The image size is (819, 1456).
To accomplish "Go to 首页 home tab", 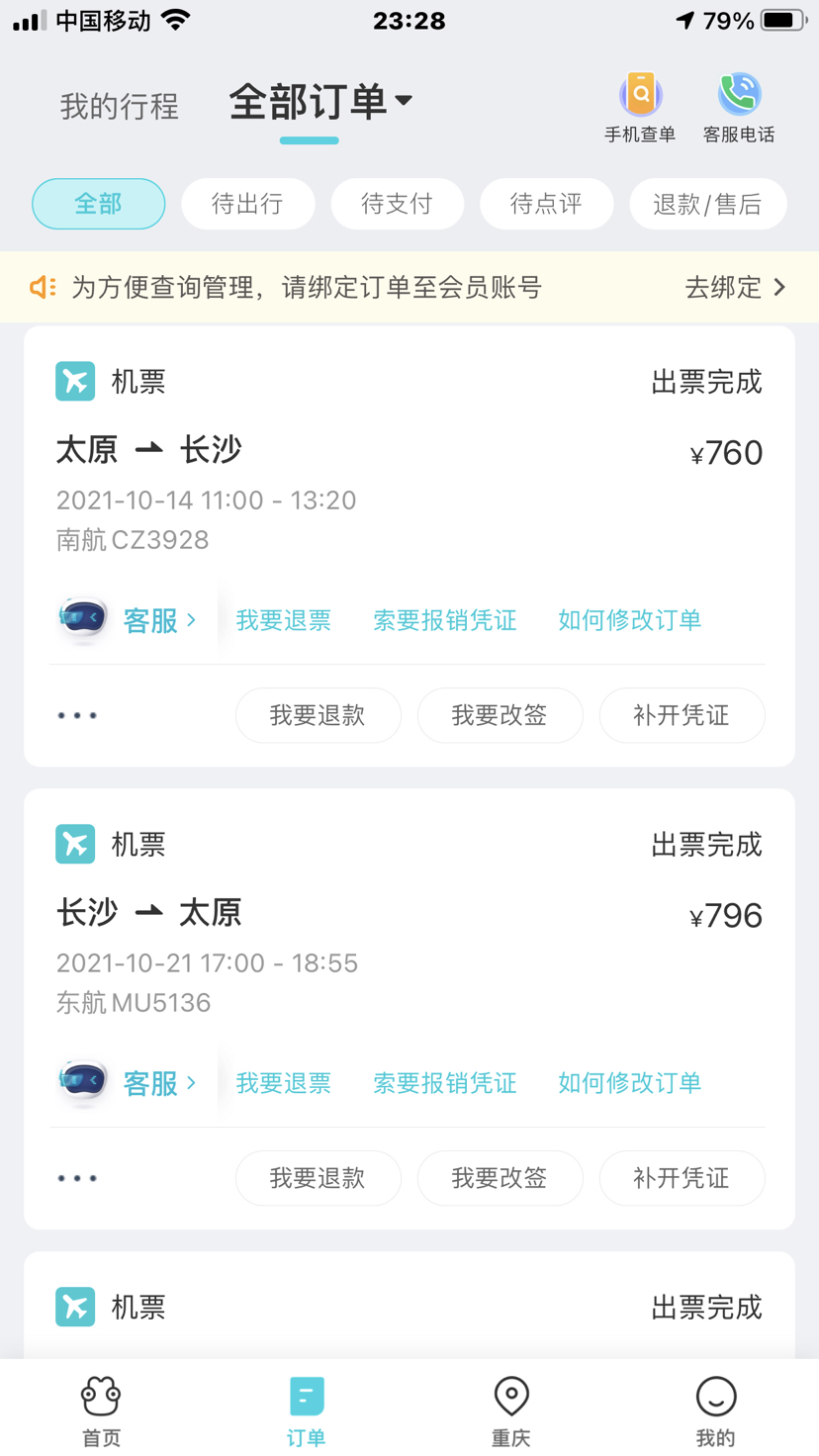I will coord(101,1411).
